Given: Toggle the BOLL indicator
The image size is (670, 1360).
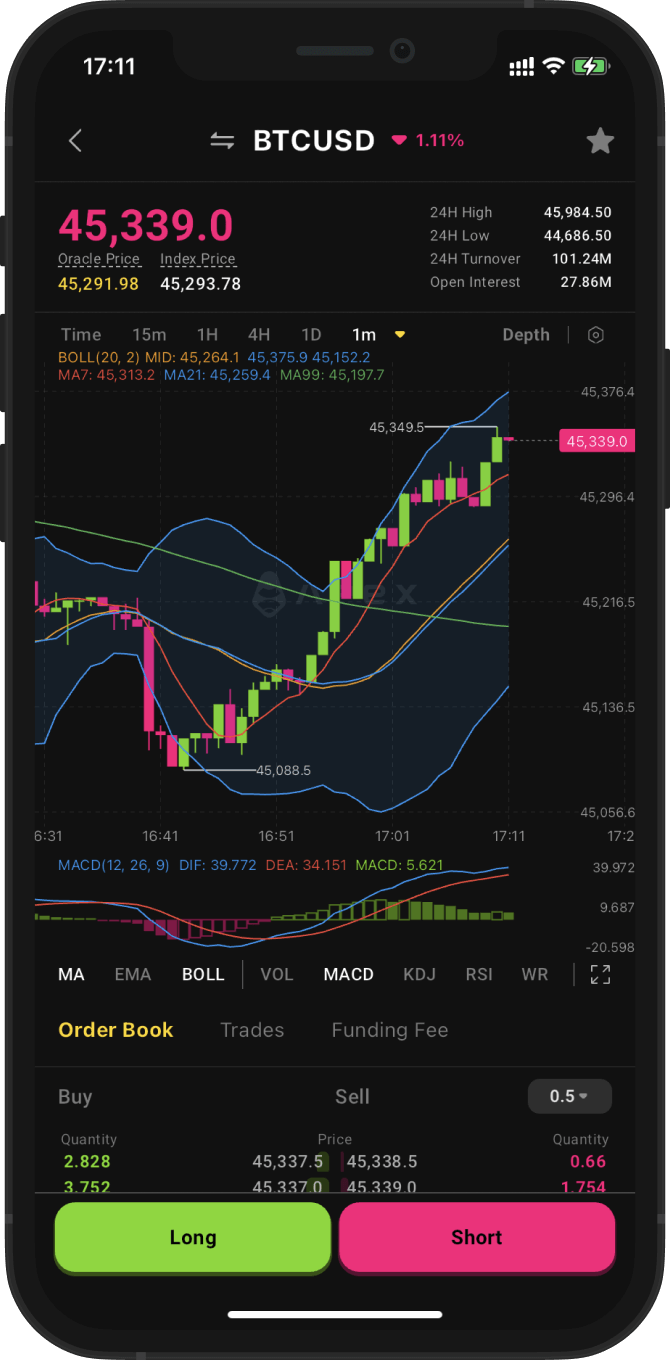Looking at the screenshot, I should click(x=203, y=974).
